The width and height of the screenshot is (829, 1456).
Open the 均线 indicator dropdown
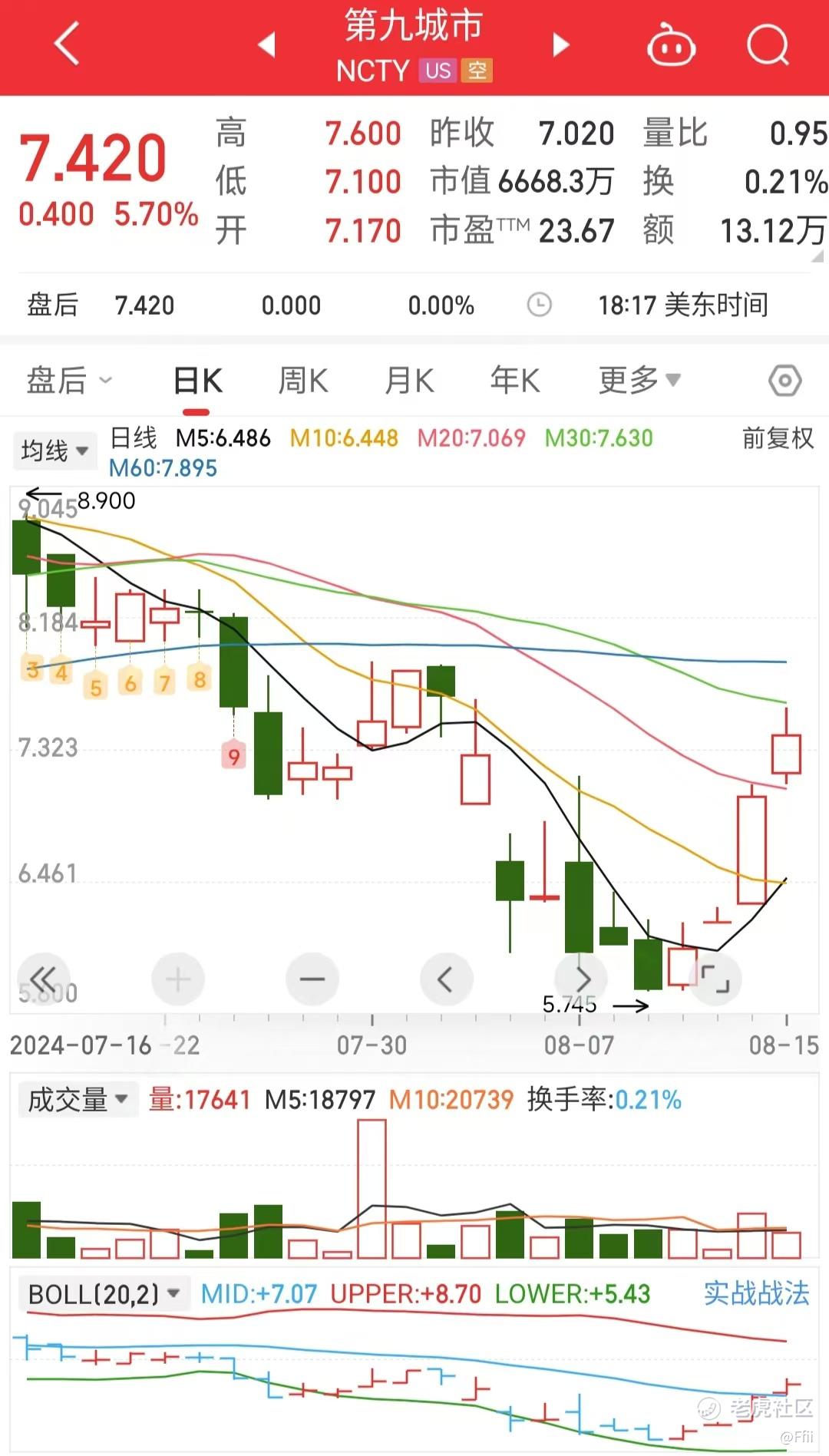tap(54, 451)
